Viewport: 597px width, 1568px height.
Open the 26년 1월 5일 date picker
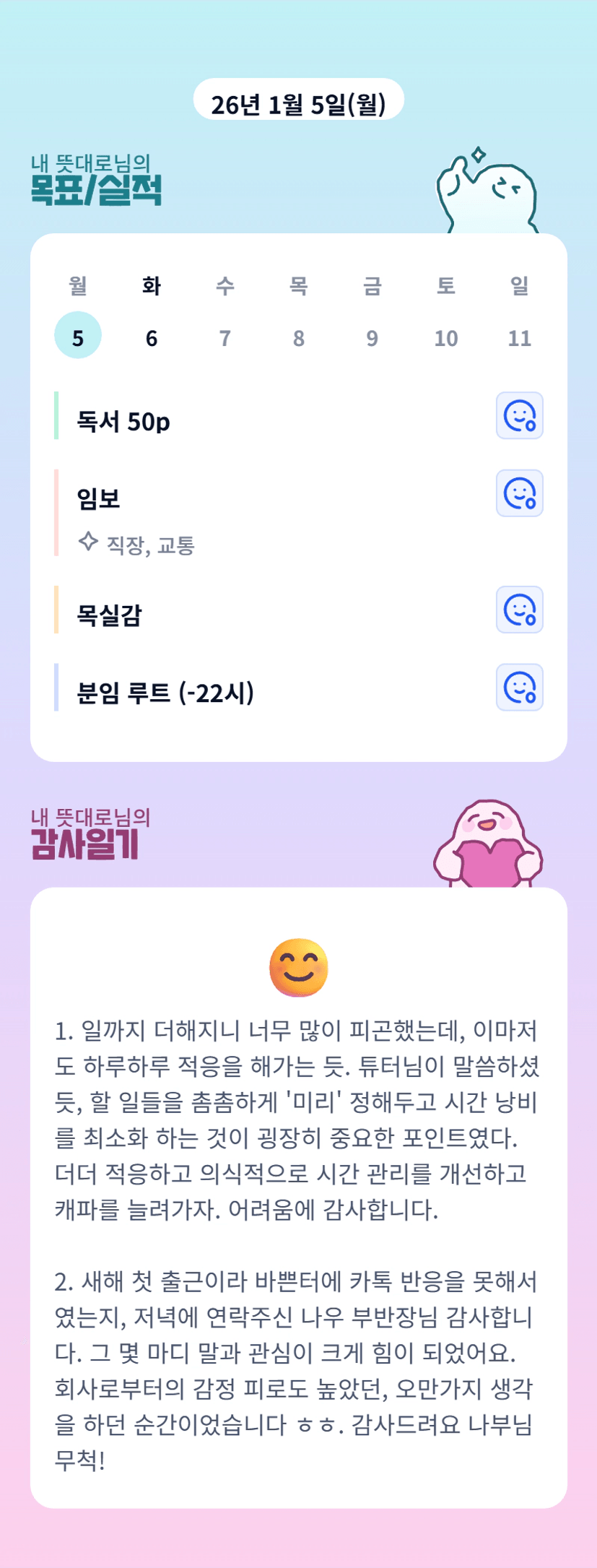click(x=298, y=100)
